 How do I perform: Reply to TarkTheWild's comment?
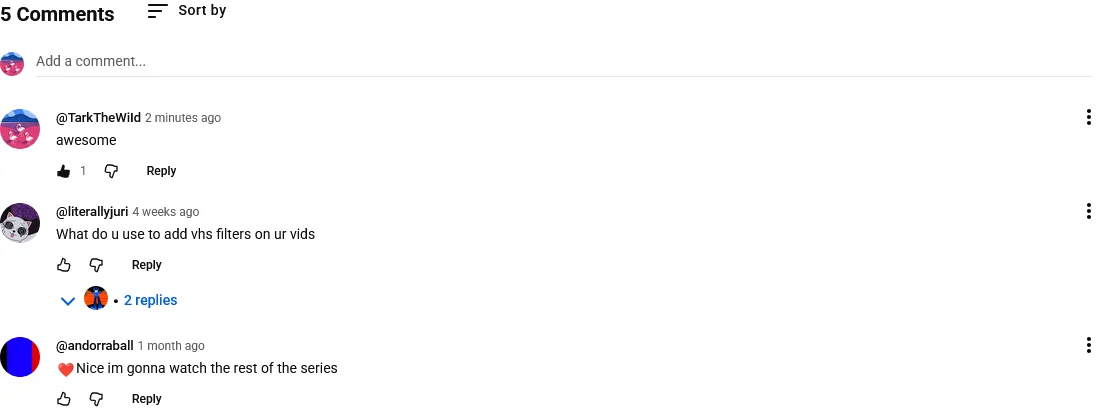161,171
